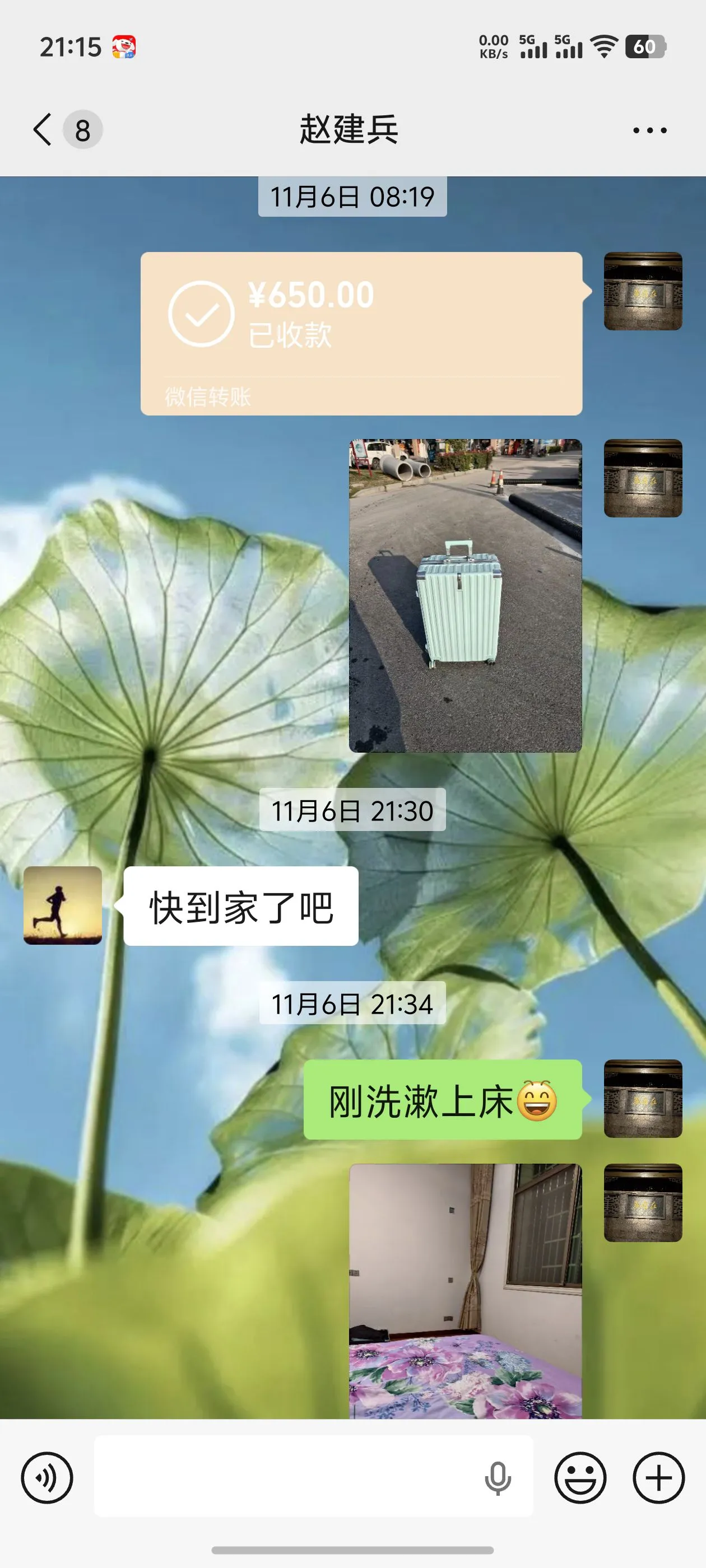Switch to voice message input mode

coord(47,1477)
